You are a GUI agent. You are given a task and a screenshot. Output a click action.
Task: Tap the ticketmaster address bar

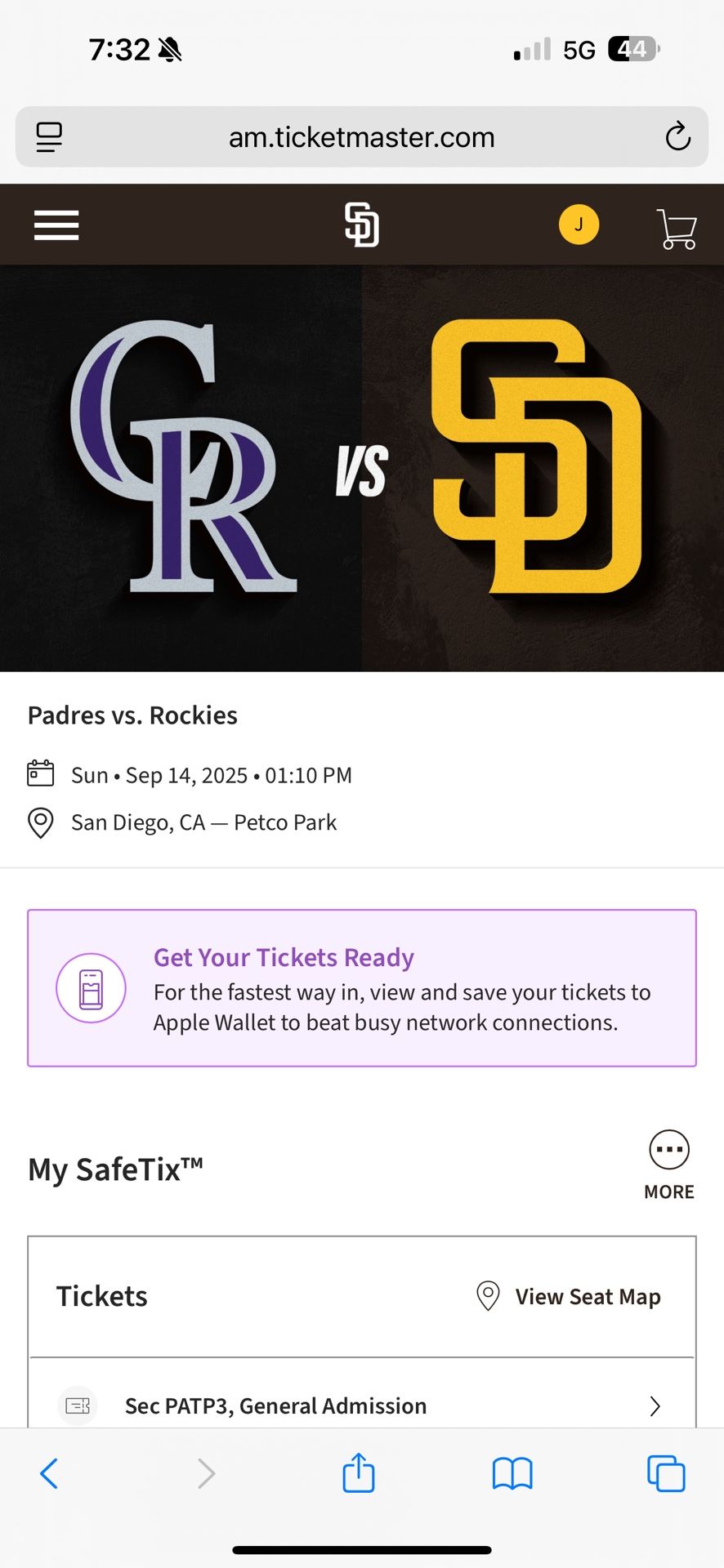point(361,137)
